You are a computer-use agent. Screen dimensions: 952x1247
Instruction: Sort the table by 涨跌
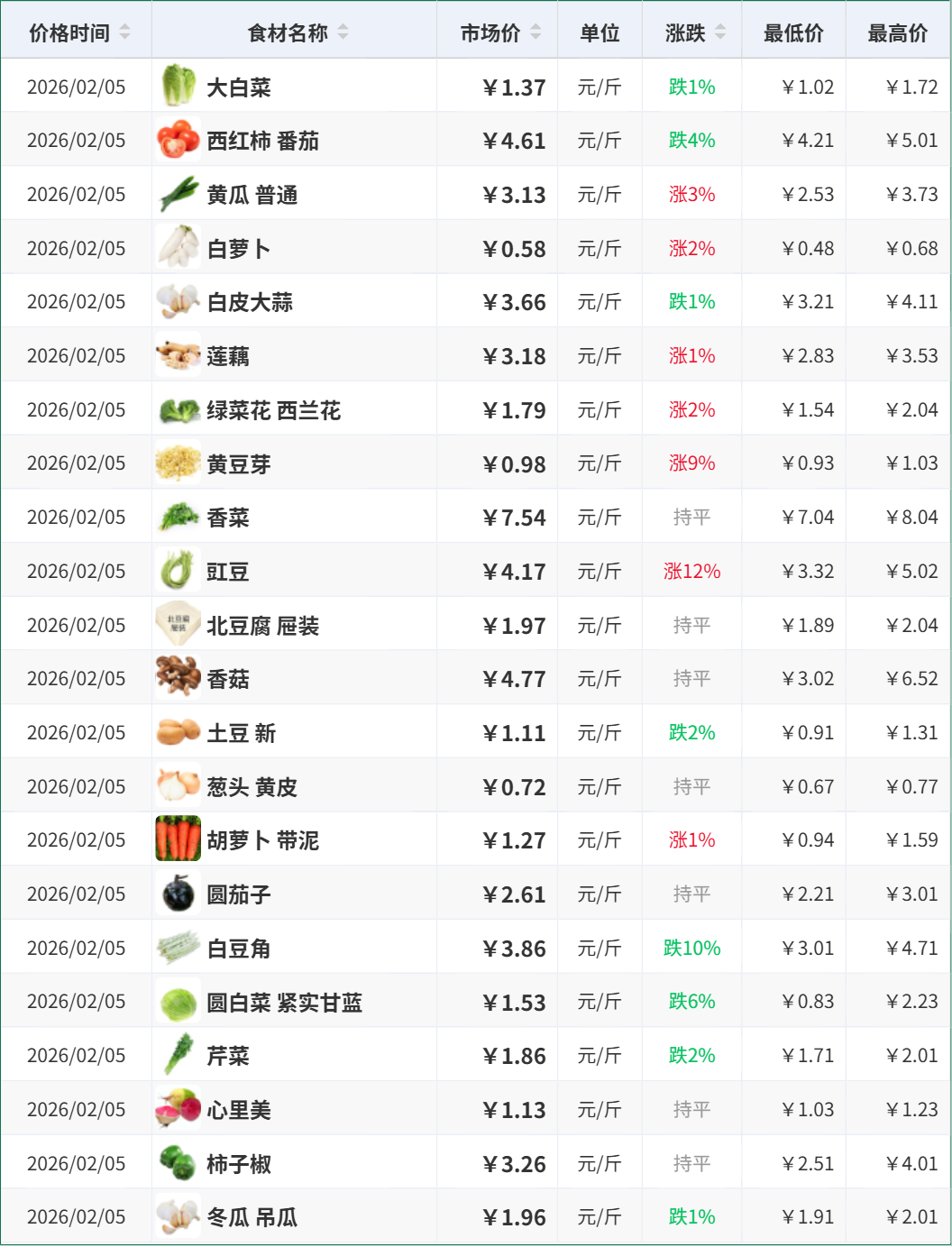(720, 32)
